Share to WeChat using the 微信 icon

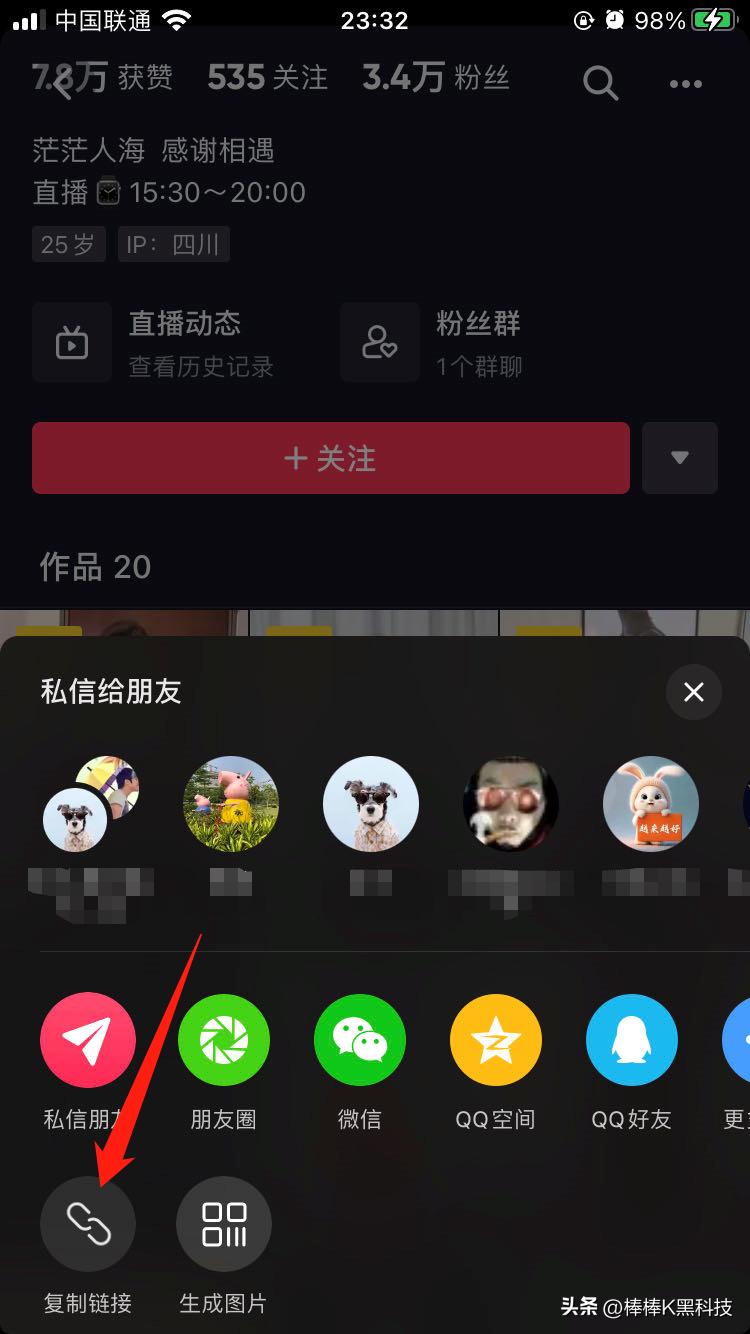click(360, 1040)
